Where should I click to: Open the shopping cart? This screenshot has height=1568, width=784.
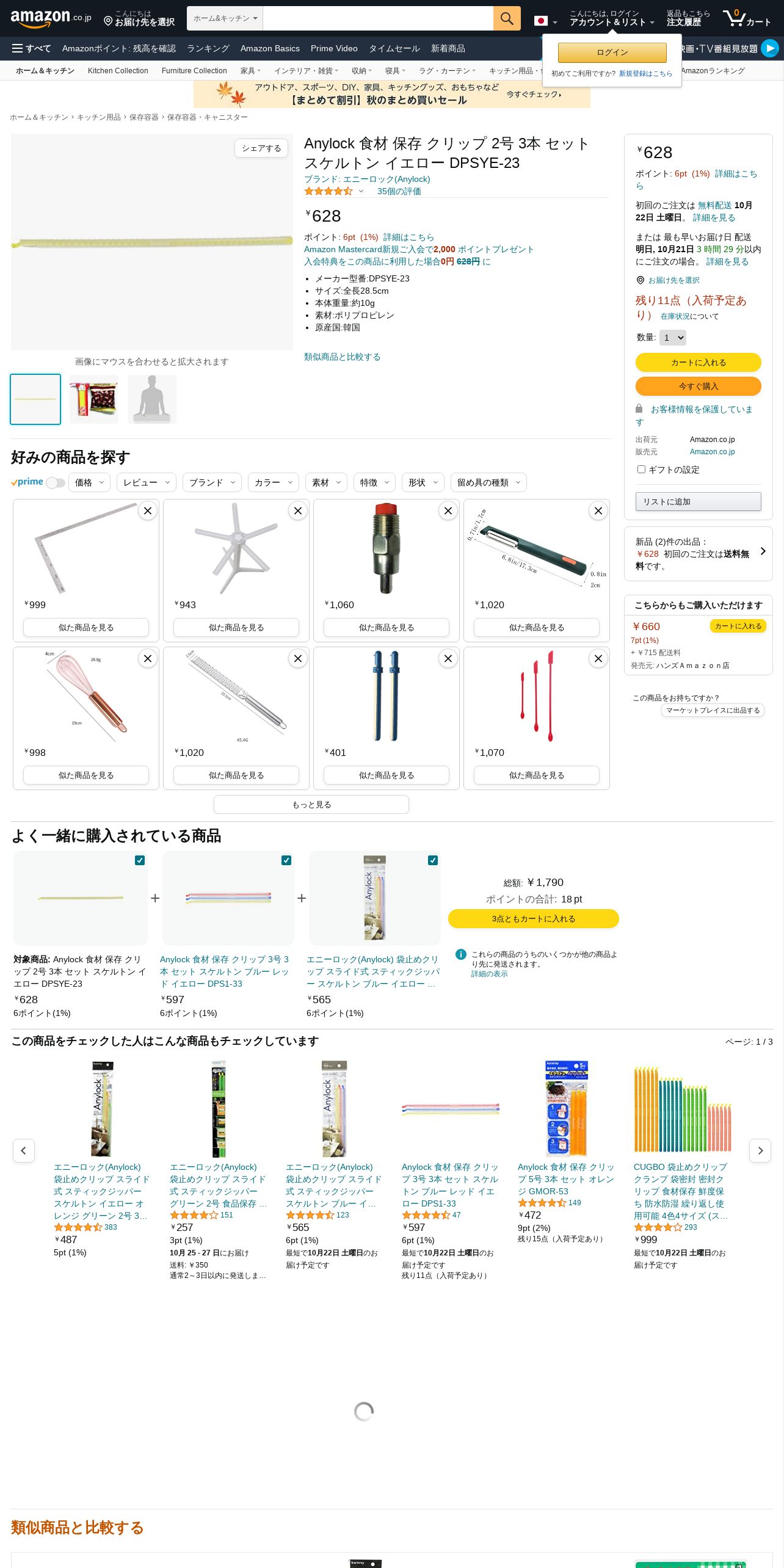(x=746, y=18)
